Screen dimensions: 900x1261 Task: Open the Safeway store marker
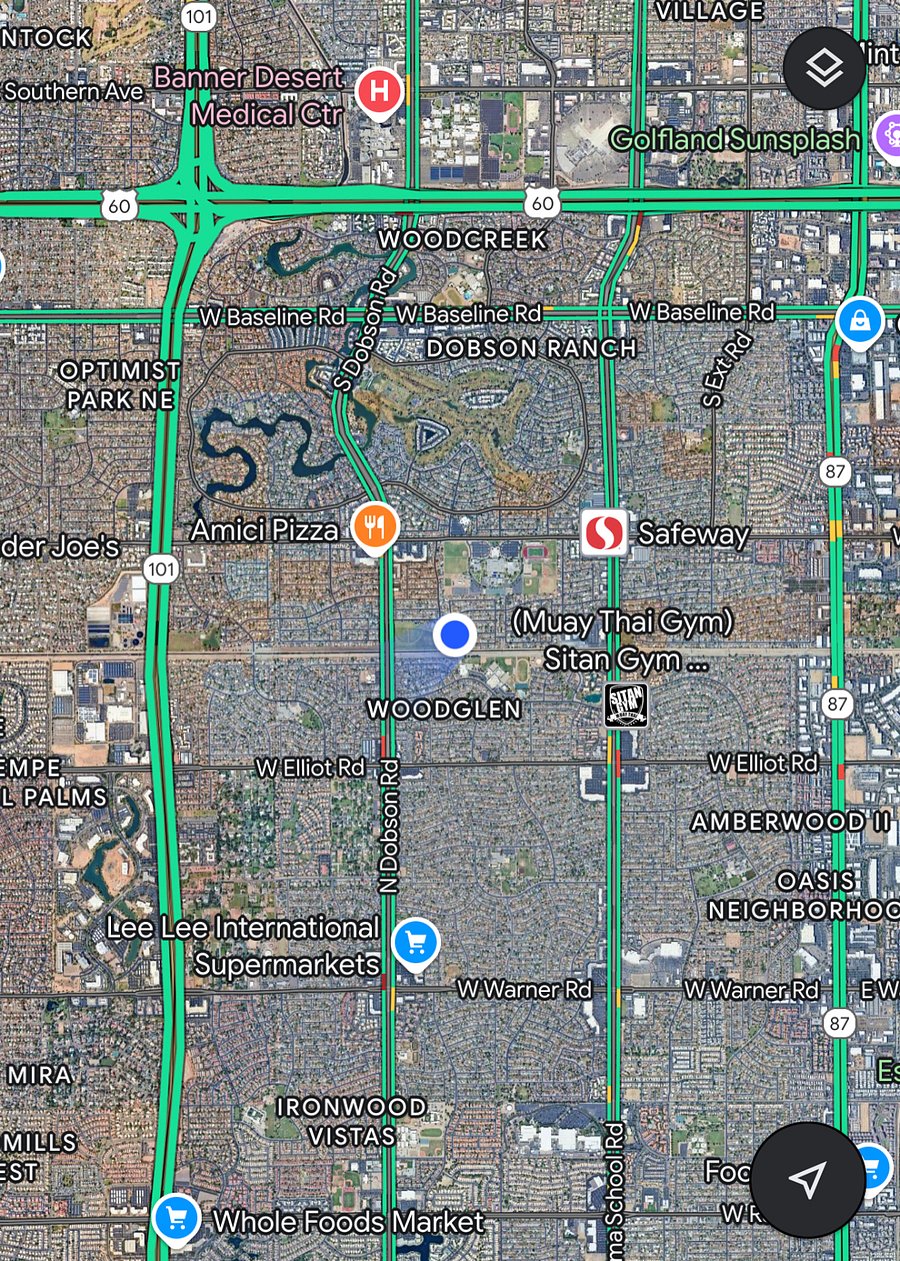pos(604,532)
